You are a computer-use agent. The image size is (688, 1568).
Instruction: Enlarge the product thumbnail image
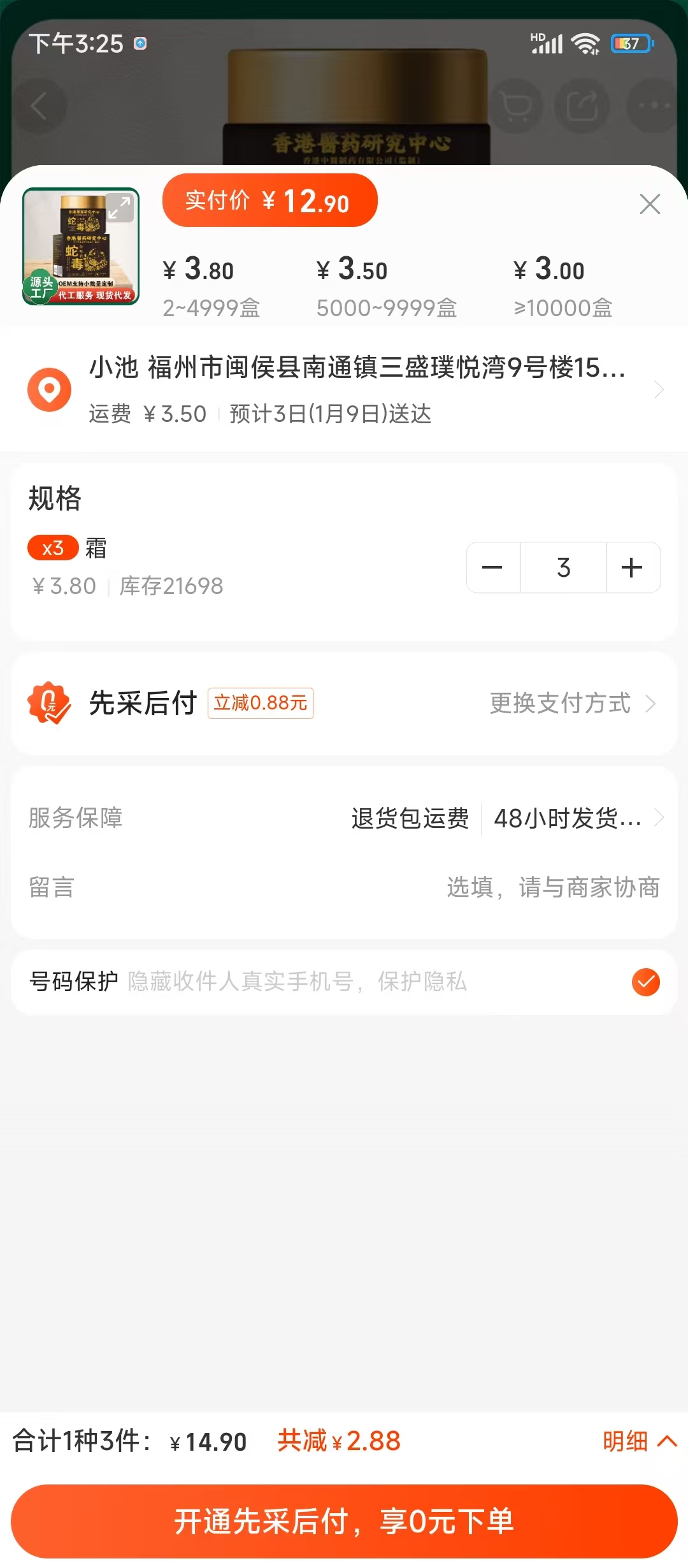pos(119,207)
